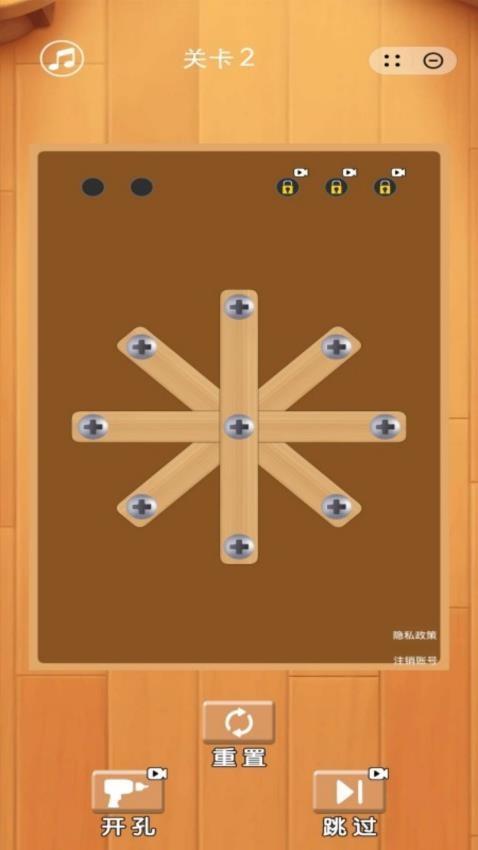
Task: Select the first empty black hole
Action: [x=93, y=187]
